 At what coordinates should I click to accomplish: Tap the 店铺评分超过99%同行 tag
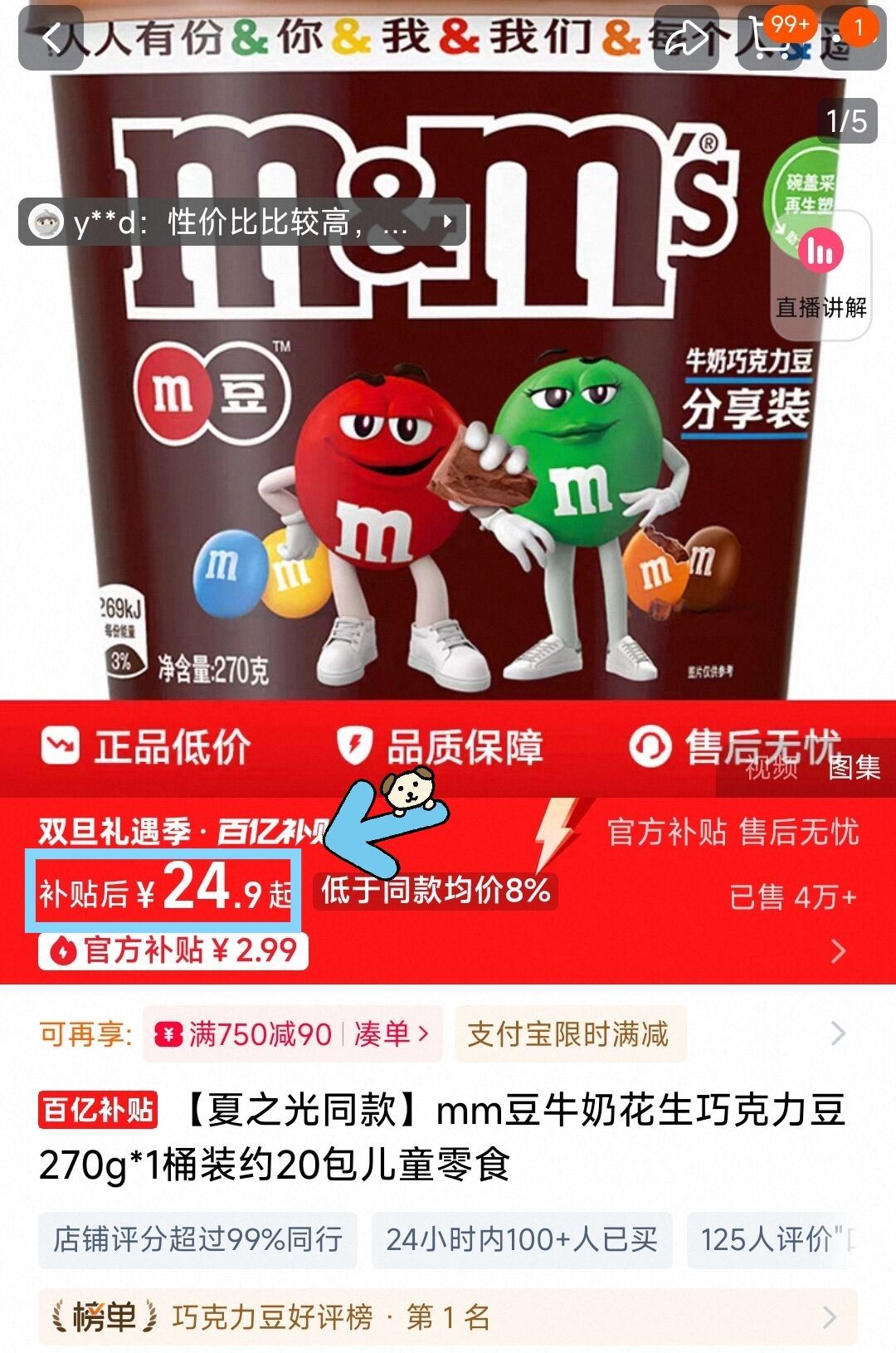point(197,1239)
